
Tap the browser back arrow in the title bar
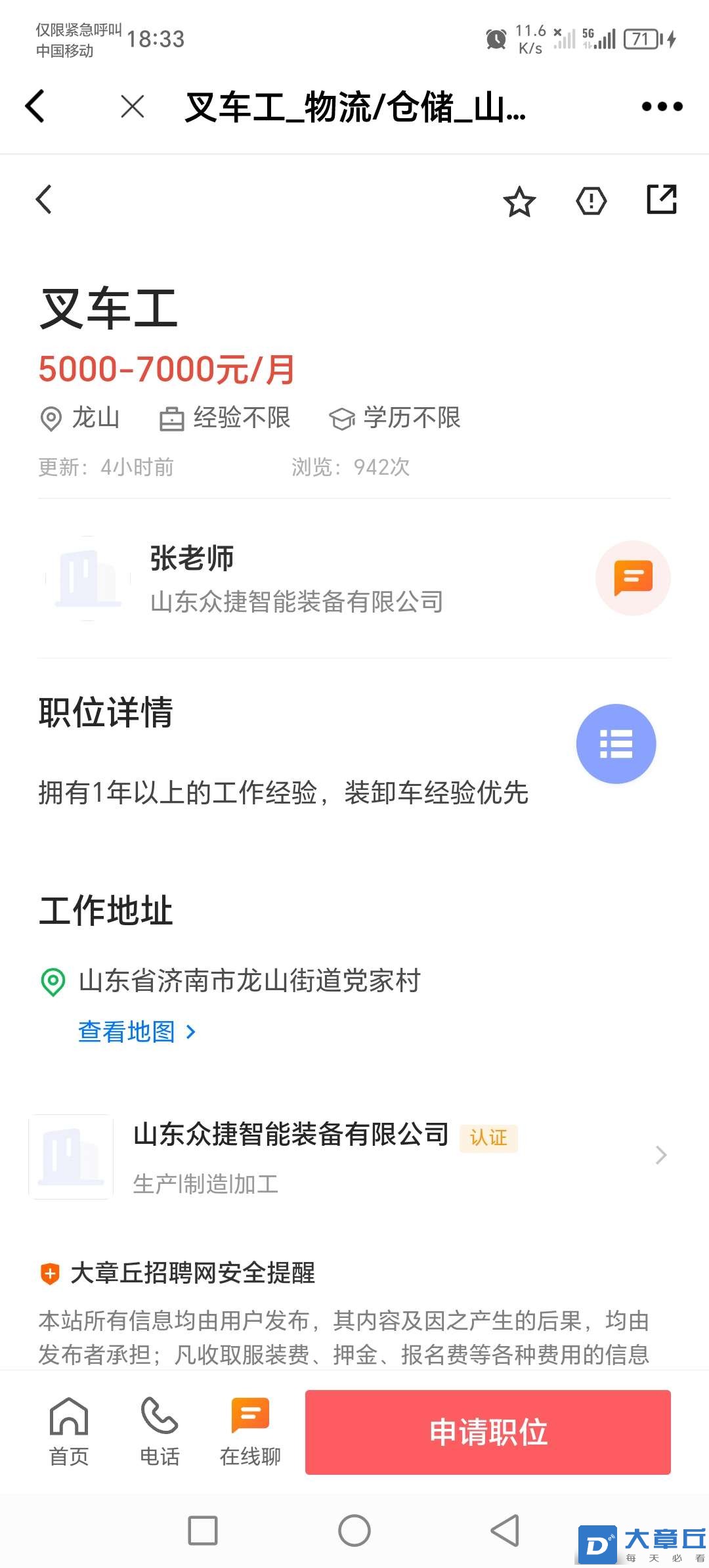point(35,106)
